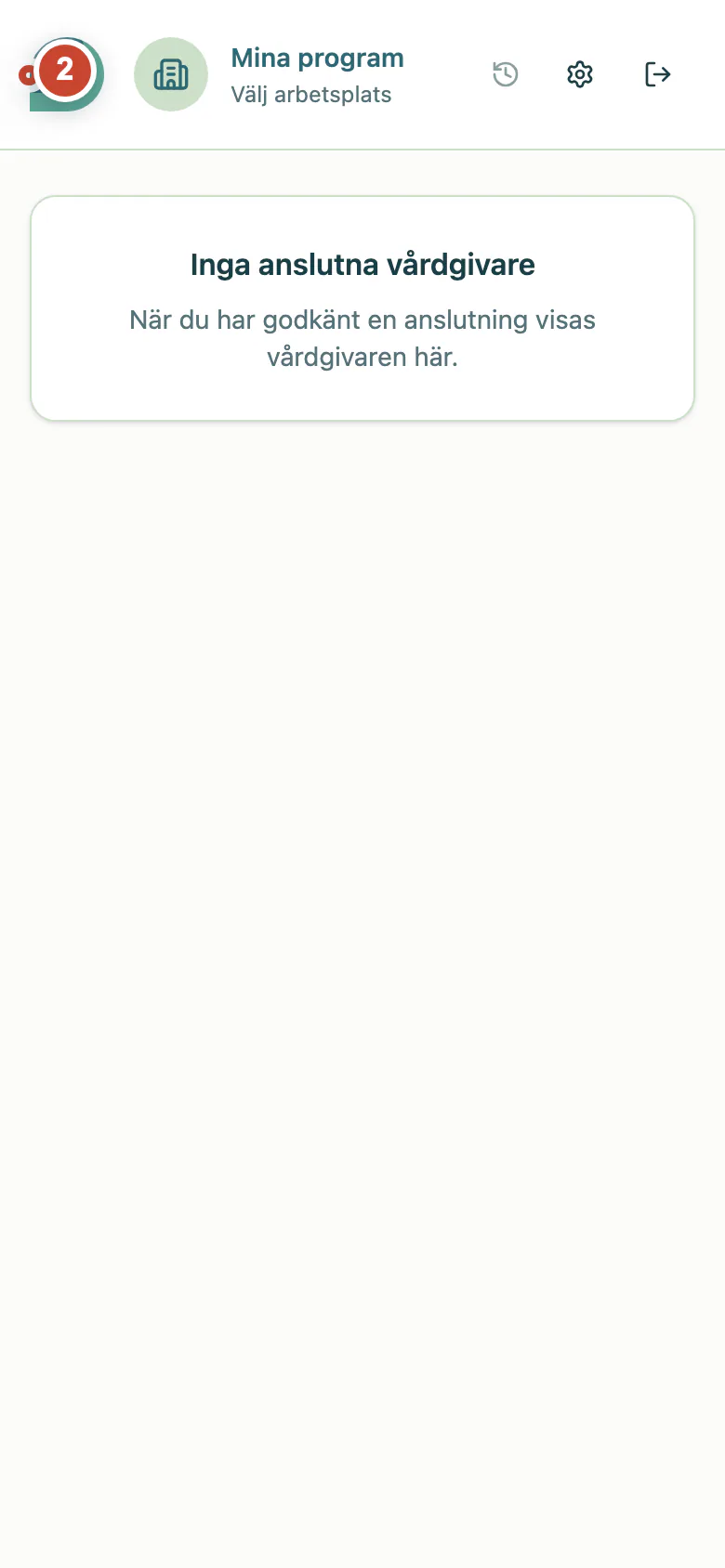725x1568 pixels.
Task: Open the workplace selector building icon
Action: [x=171, y=74]
